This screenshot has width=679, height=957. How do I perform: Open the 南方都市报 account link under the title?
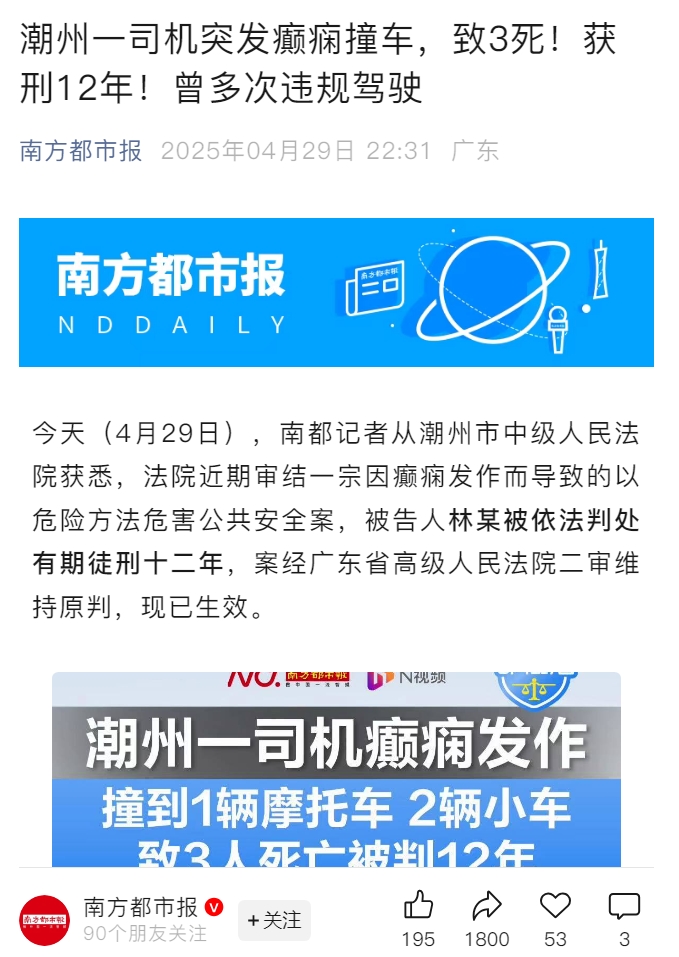[81, 151]
